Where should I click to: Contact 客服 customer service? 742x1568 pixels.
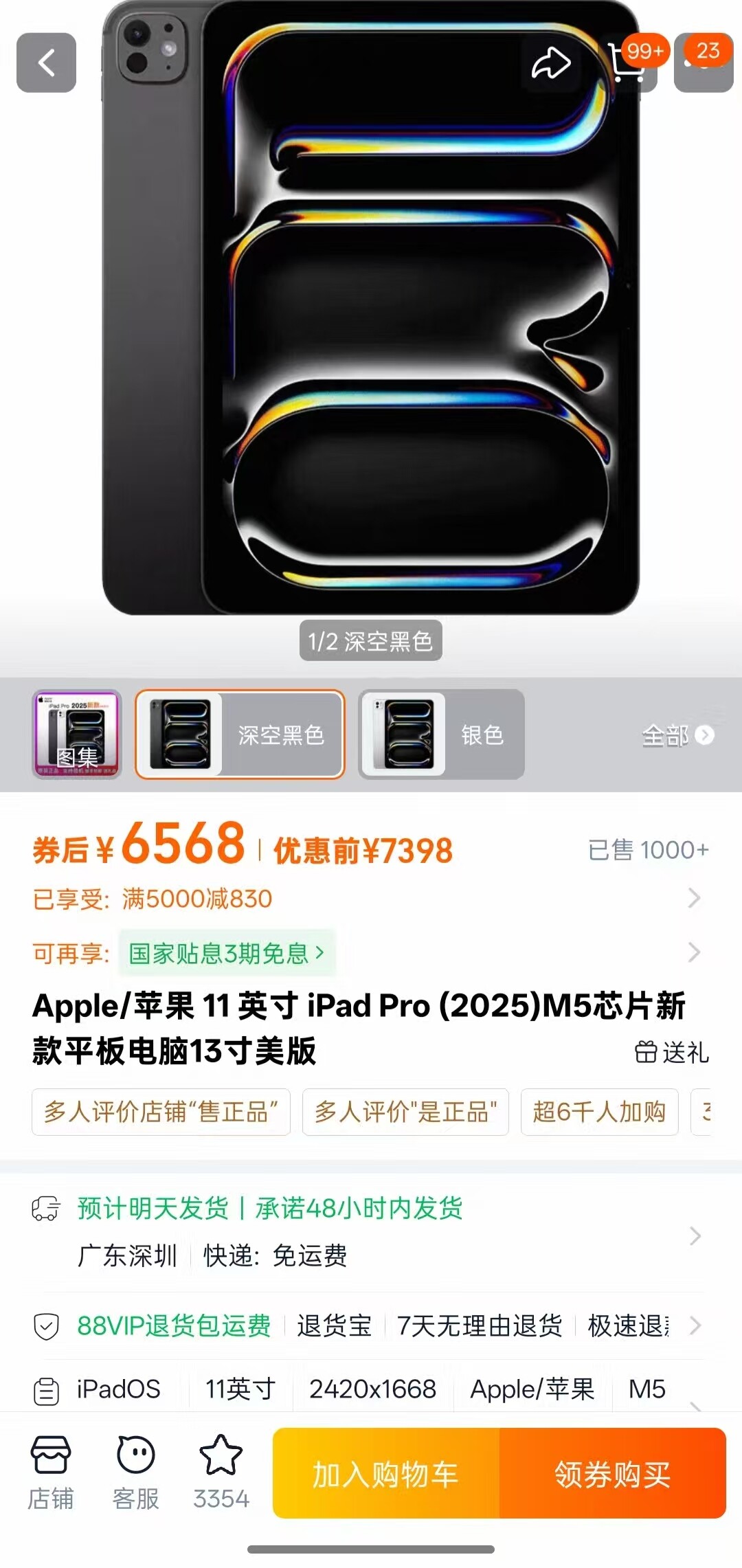coord(135,1472)
